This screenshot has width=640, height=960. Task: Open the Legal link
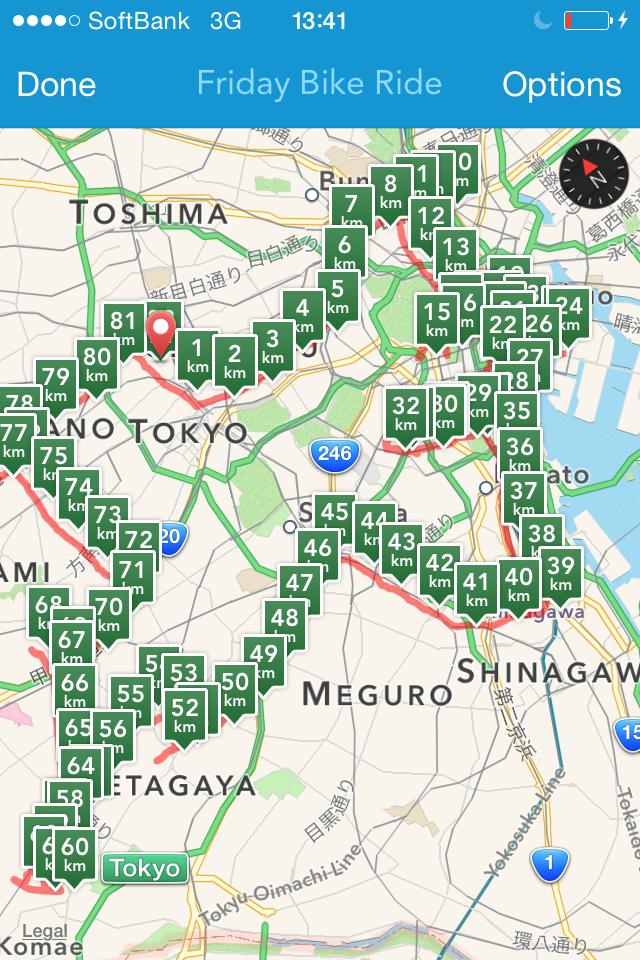[44, 931]
